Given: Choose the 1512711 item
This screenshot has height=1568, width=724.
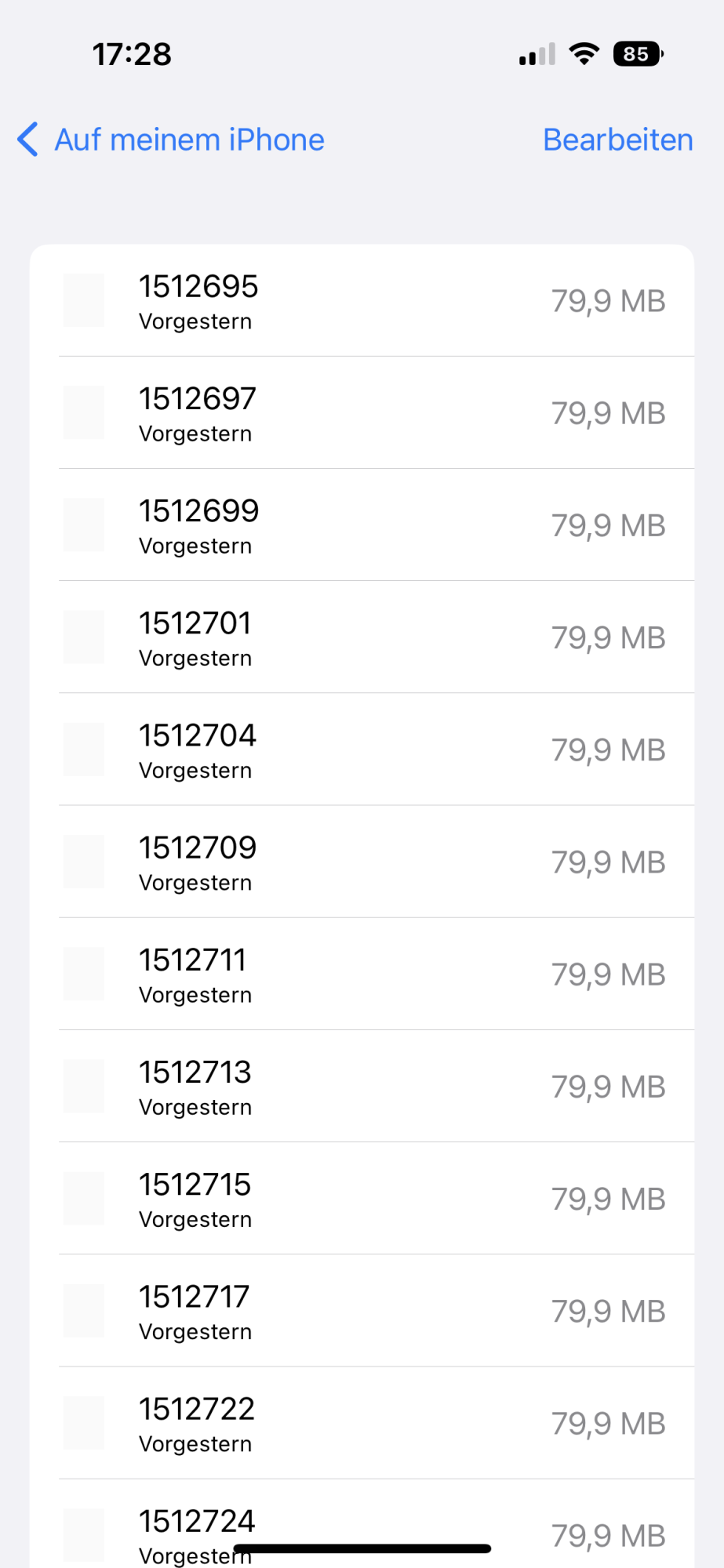Looking at the screenshot, I should (362, 973).
